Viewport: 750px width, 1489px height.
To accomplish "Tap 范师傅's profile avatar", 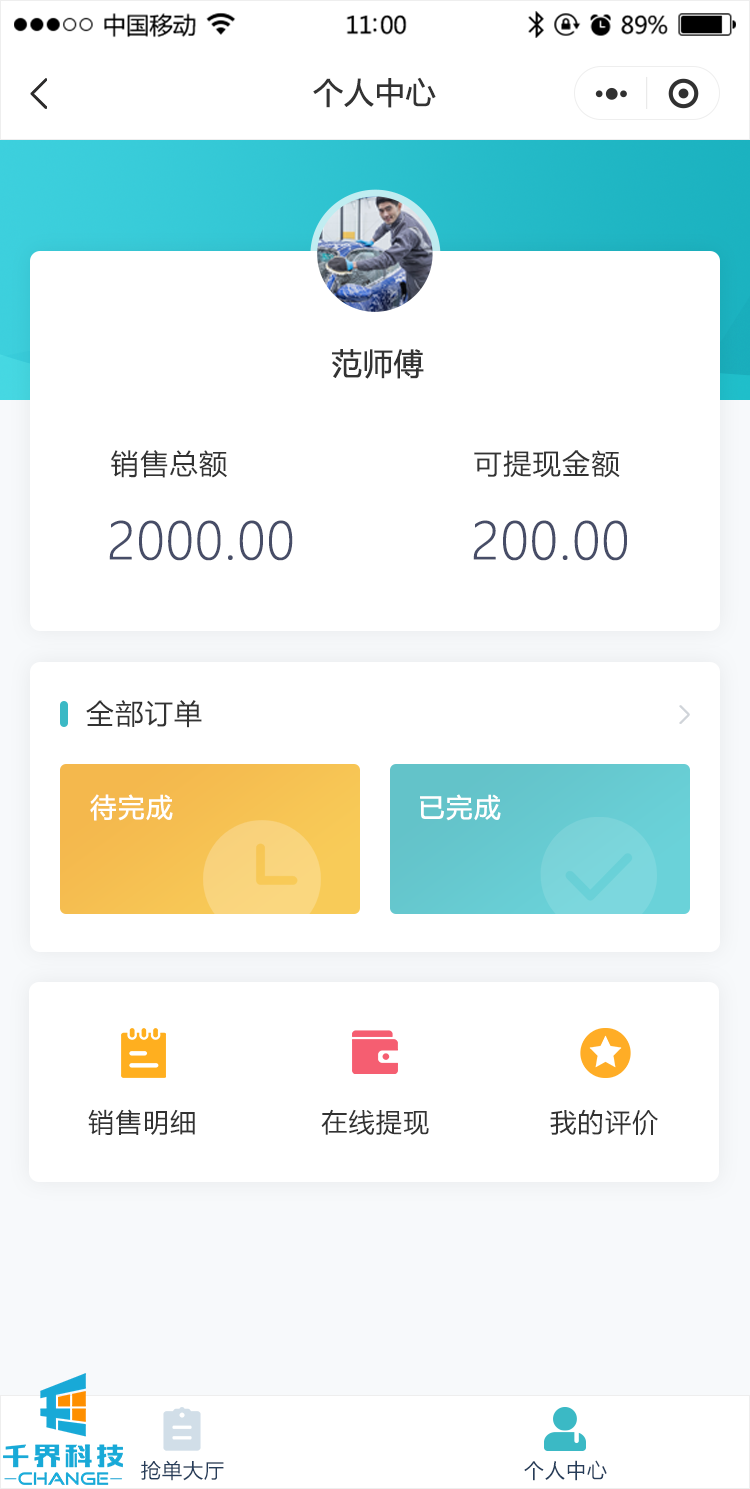I will pos(375,253).
